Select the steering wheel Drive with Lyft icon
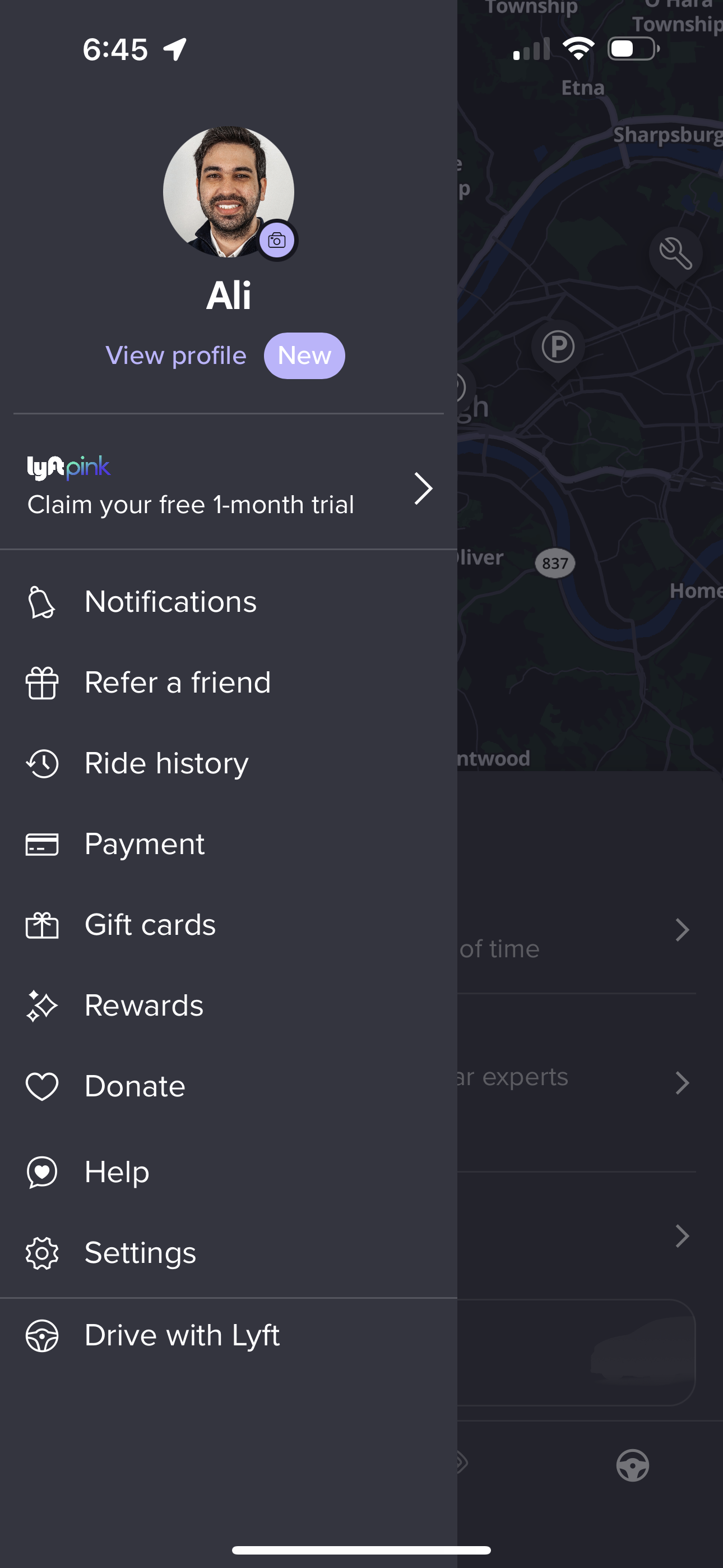 [x=40, y=1334]
